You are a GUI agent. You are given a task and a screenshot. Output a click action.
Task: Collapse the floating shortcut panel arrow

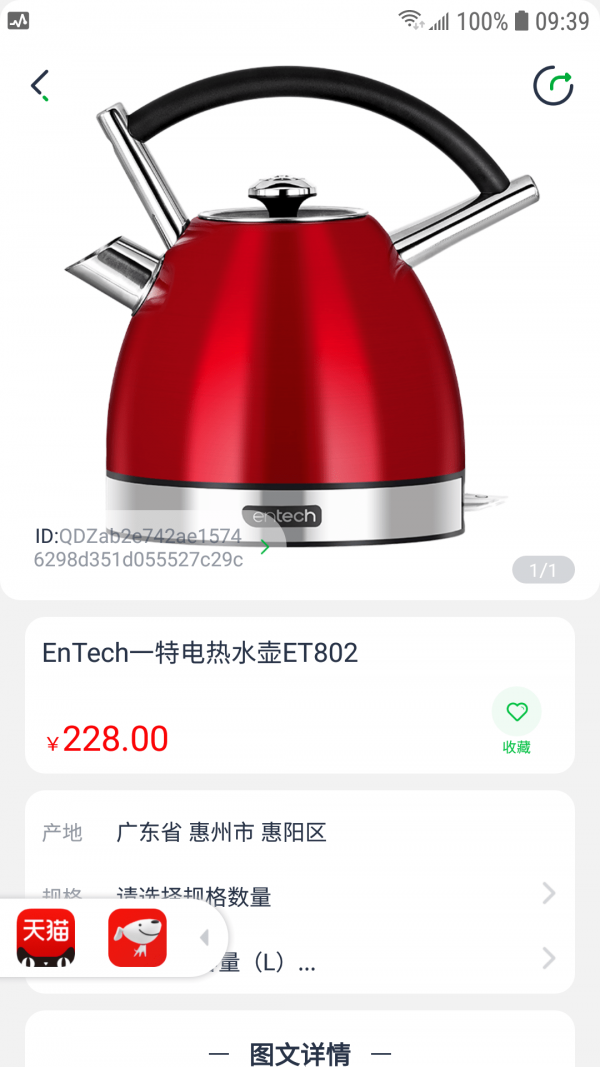click(x=204, y=938)
